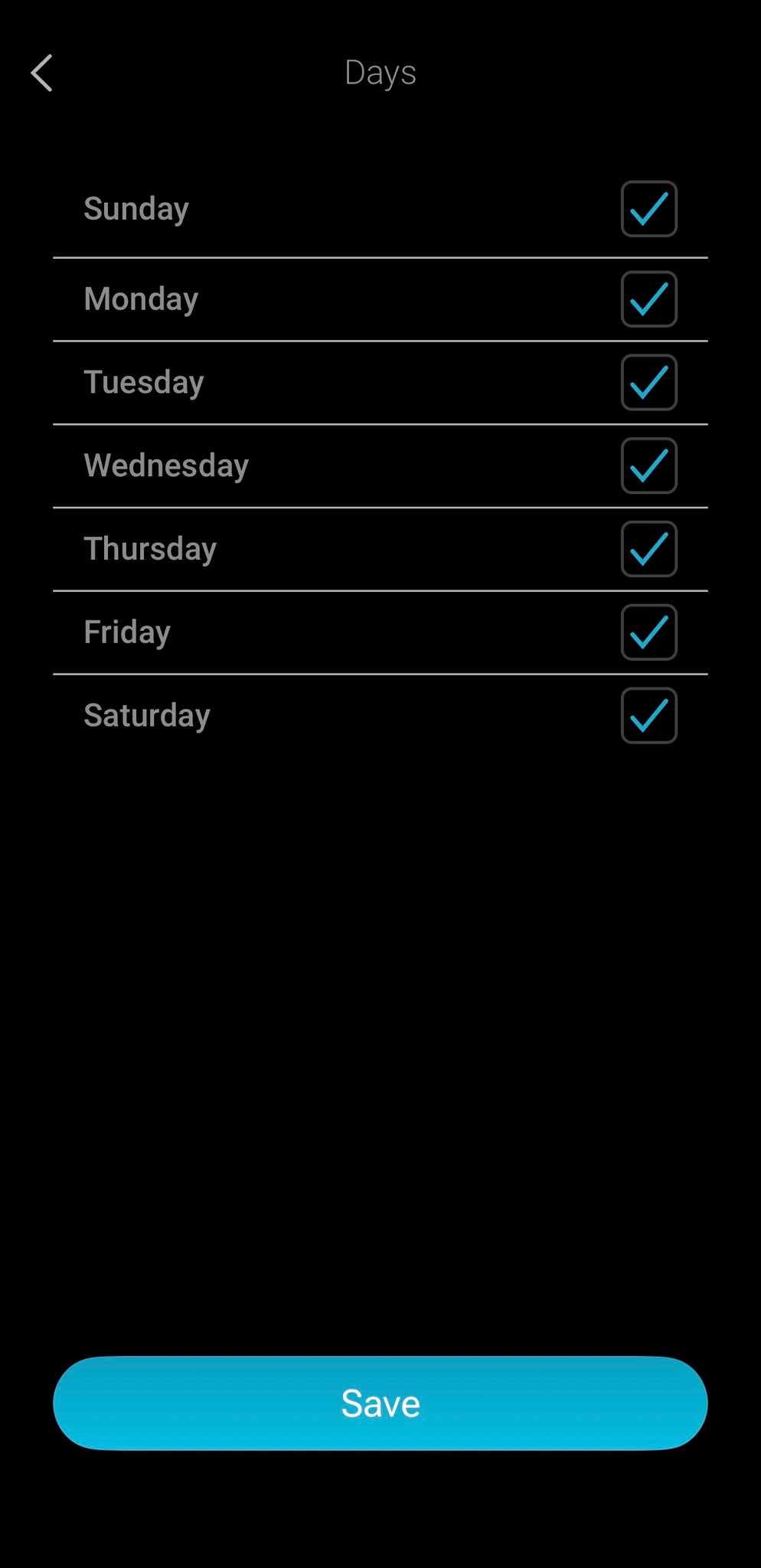The width and height of the screenshot is (761, 1568).
Task: Uncheck the Sunday checkbox
Action: click(x=648, y=209)
